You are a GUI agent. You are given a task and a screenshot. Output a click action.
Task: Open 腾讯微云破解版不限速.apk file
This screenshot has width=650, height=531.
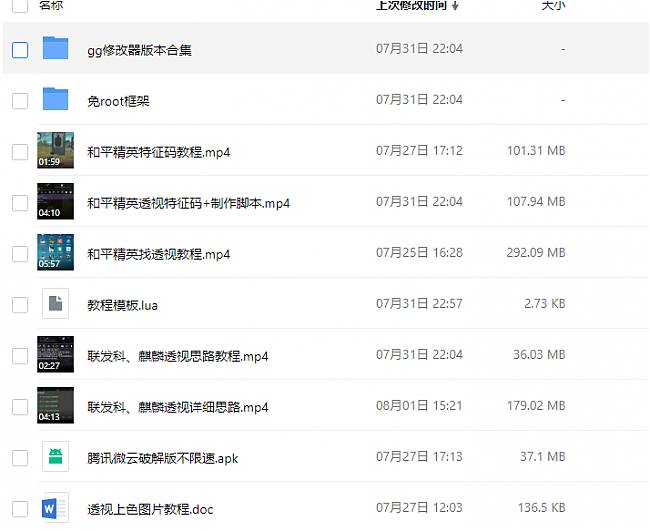click(x=162, y=458)
